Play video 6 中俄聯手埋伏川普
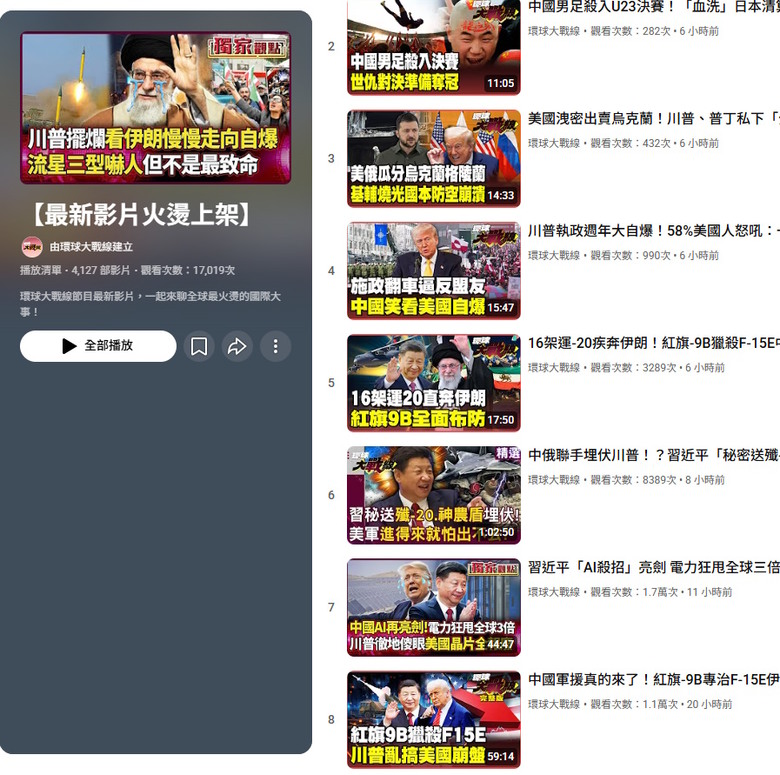 pyautogui.click(x=434, y=495)
